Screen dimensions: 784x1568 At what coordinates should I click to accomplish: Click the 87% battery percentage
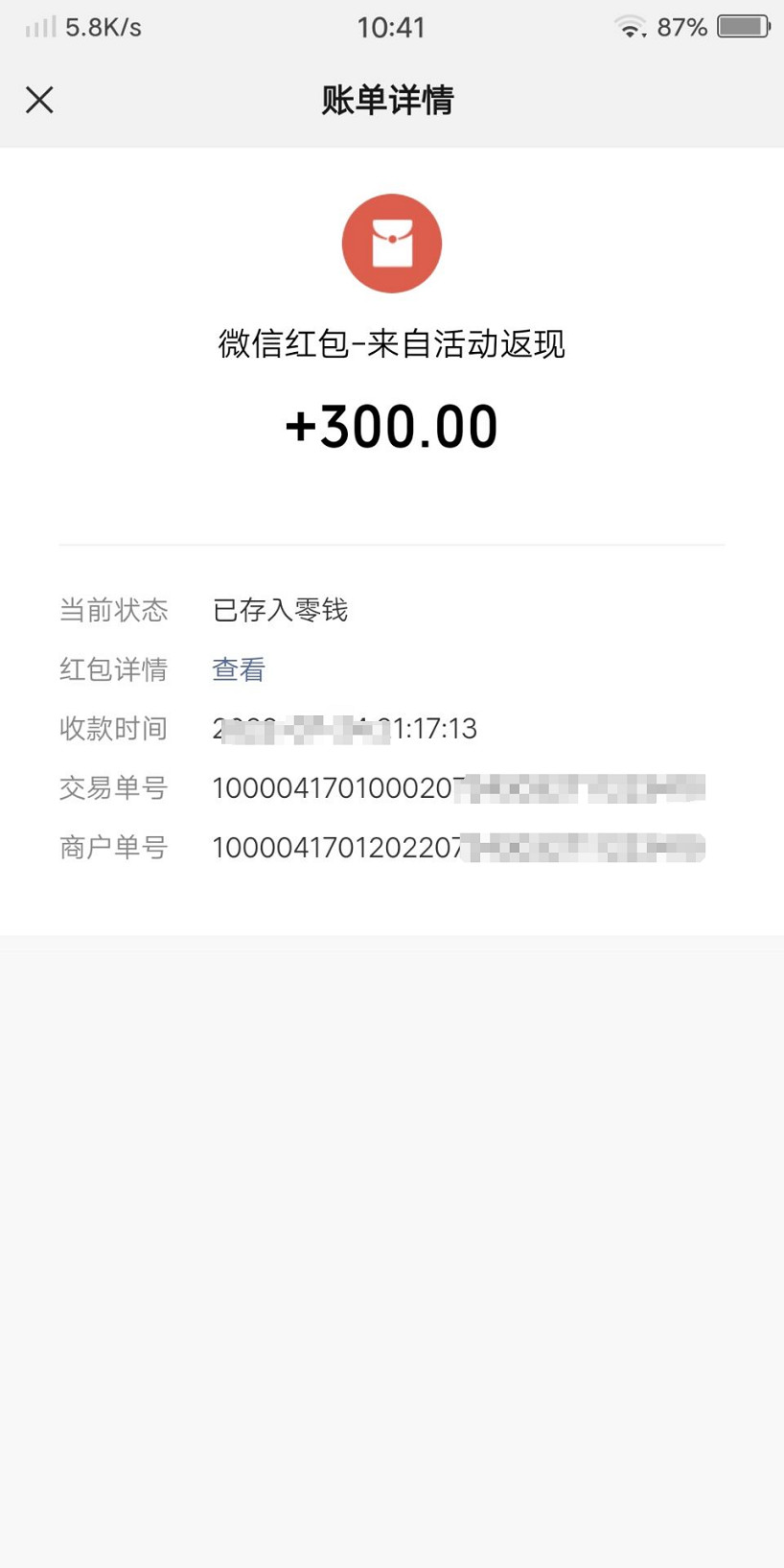click(684, 27)
